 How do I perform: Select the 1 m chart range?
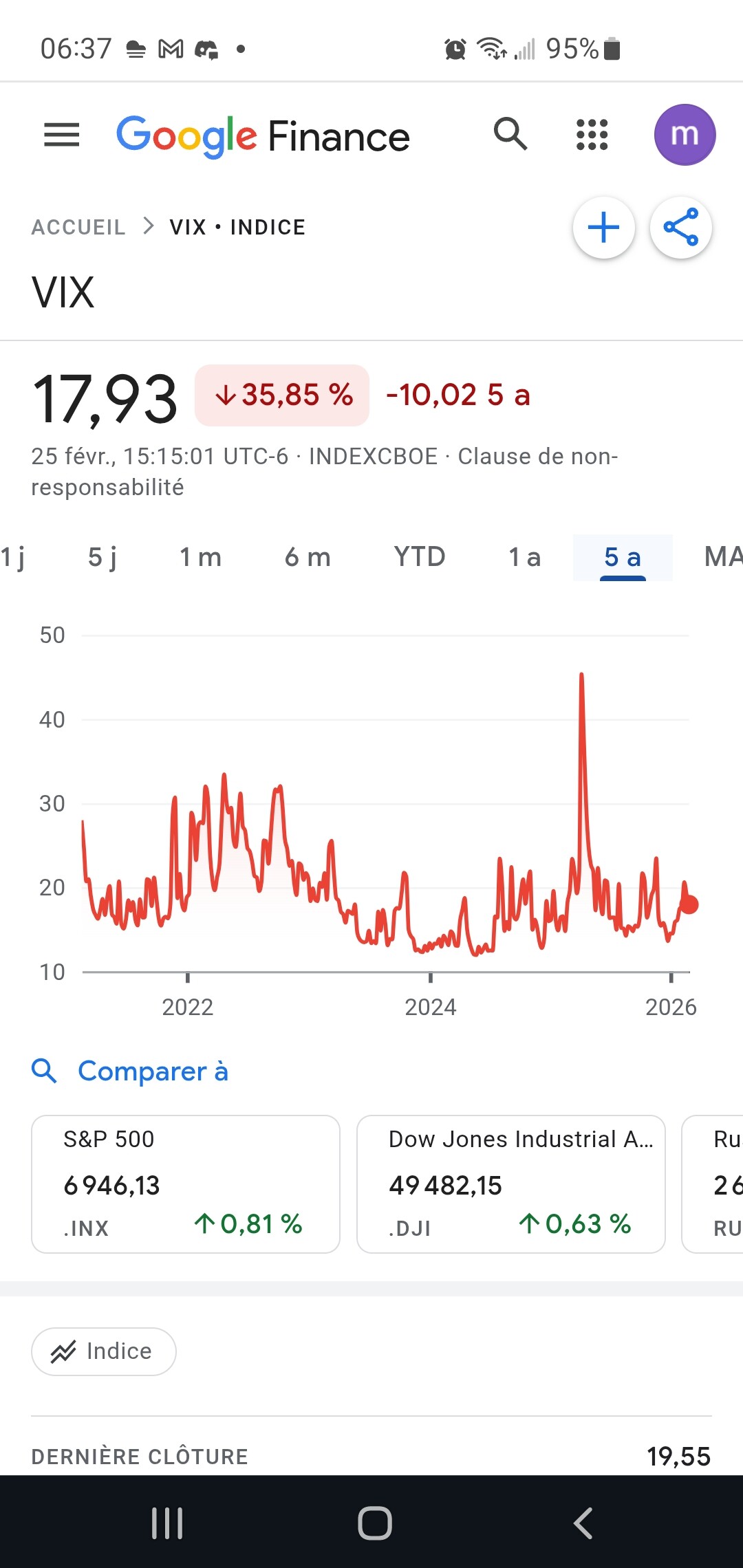pos(200,557)
